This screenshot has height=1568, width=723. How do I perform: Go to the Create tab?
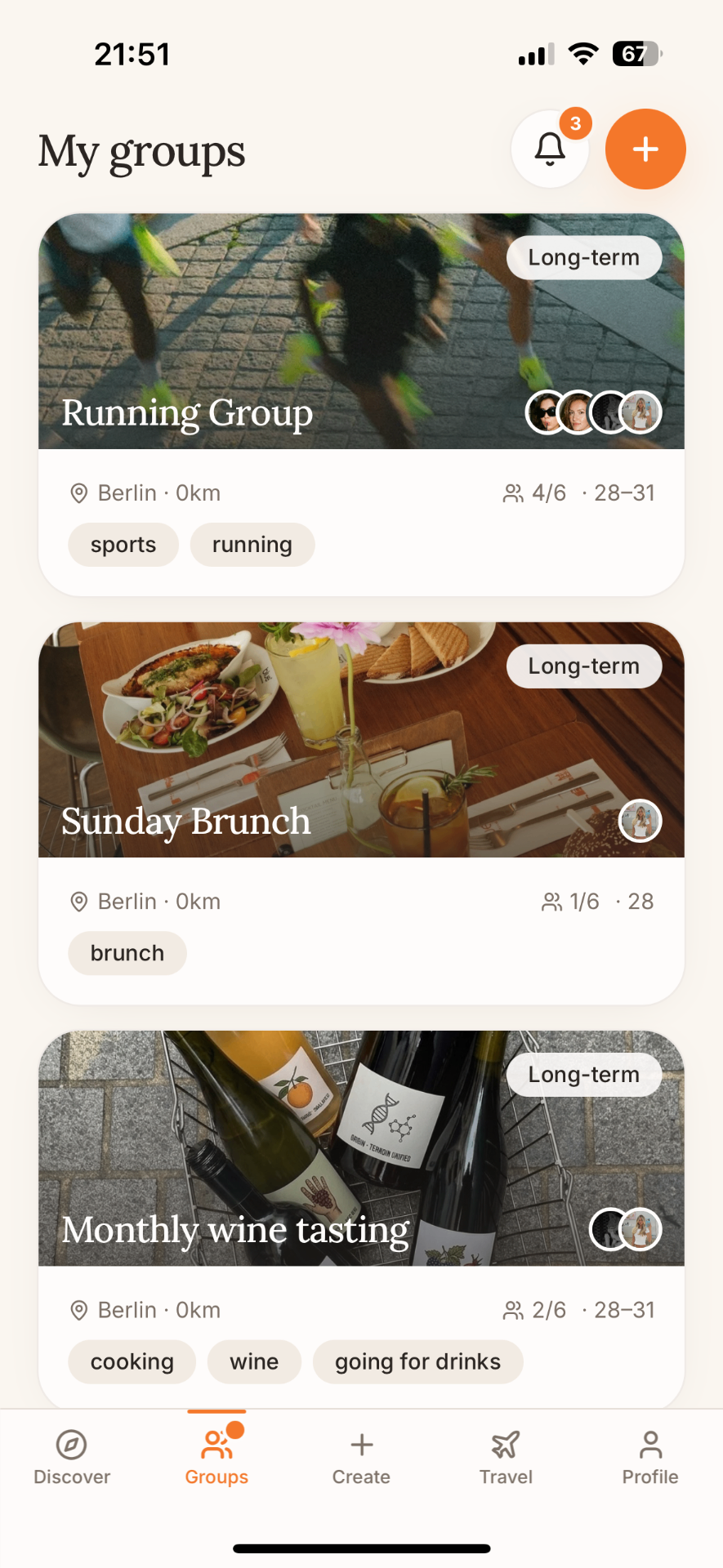(361, 1457)
